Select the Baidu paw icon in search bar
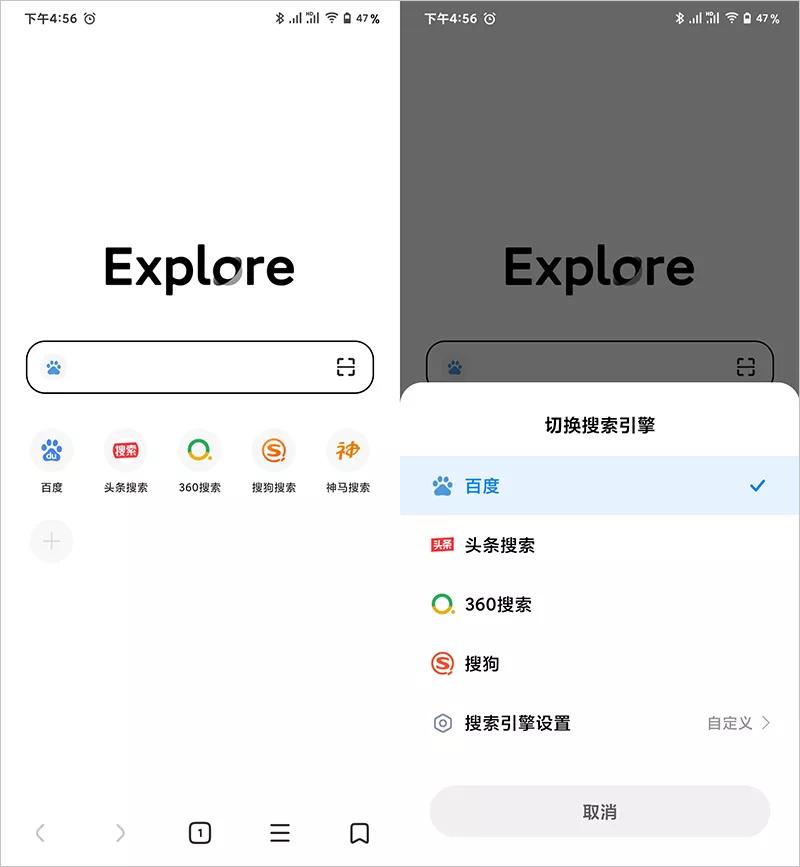 pyautogui.click(x=51, y=366)
